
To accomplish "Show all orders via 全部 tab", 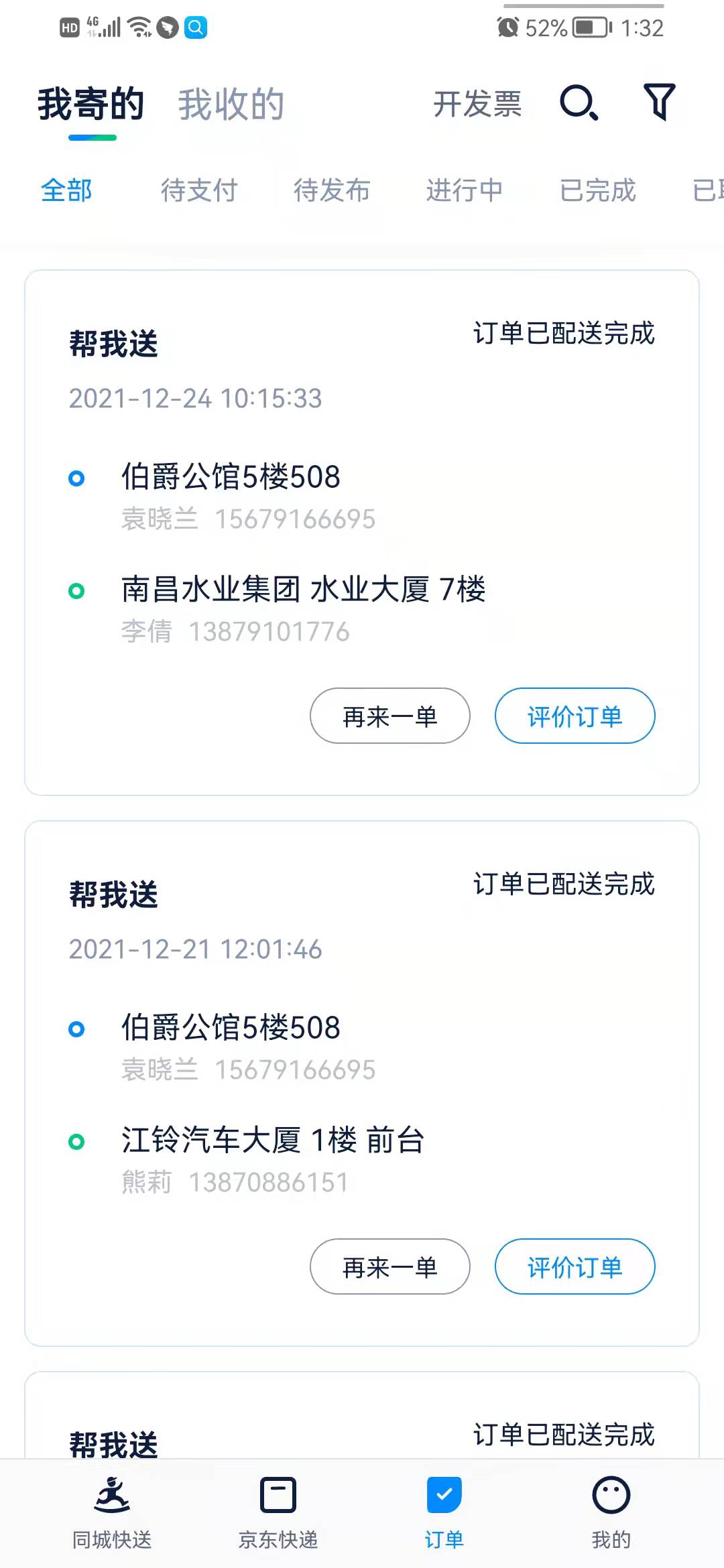I will (66, 190).
